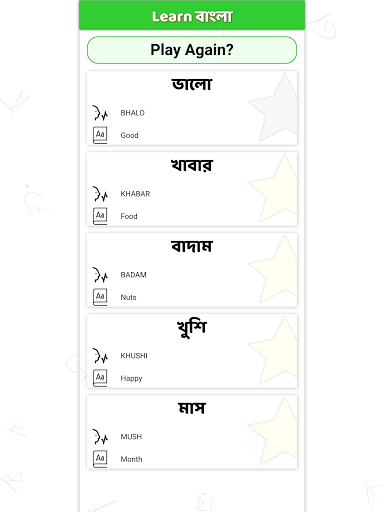Select the Badam (Nuts) word card

[x=192, y=270]
